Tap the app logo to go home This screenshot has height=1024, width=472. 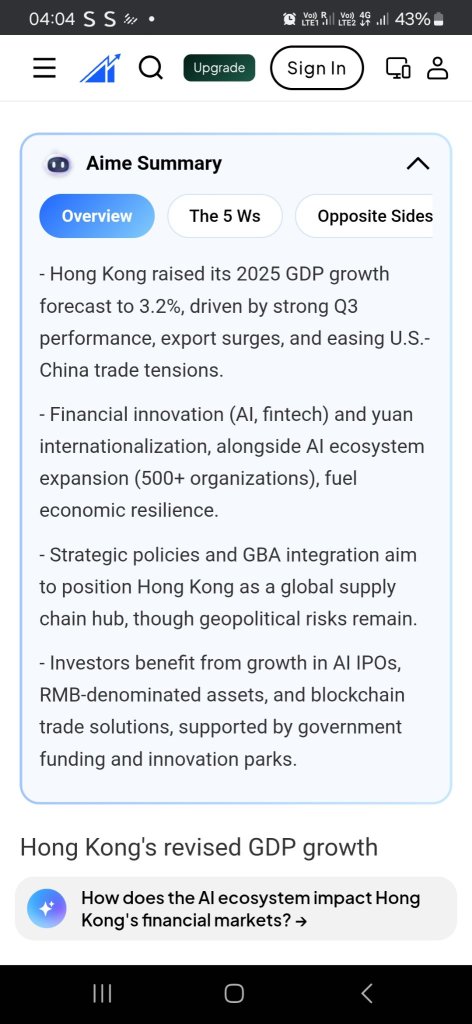coord(100,67)
